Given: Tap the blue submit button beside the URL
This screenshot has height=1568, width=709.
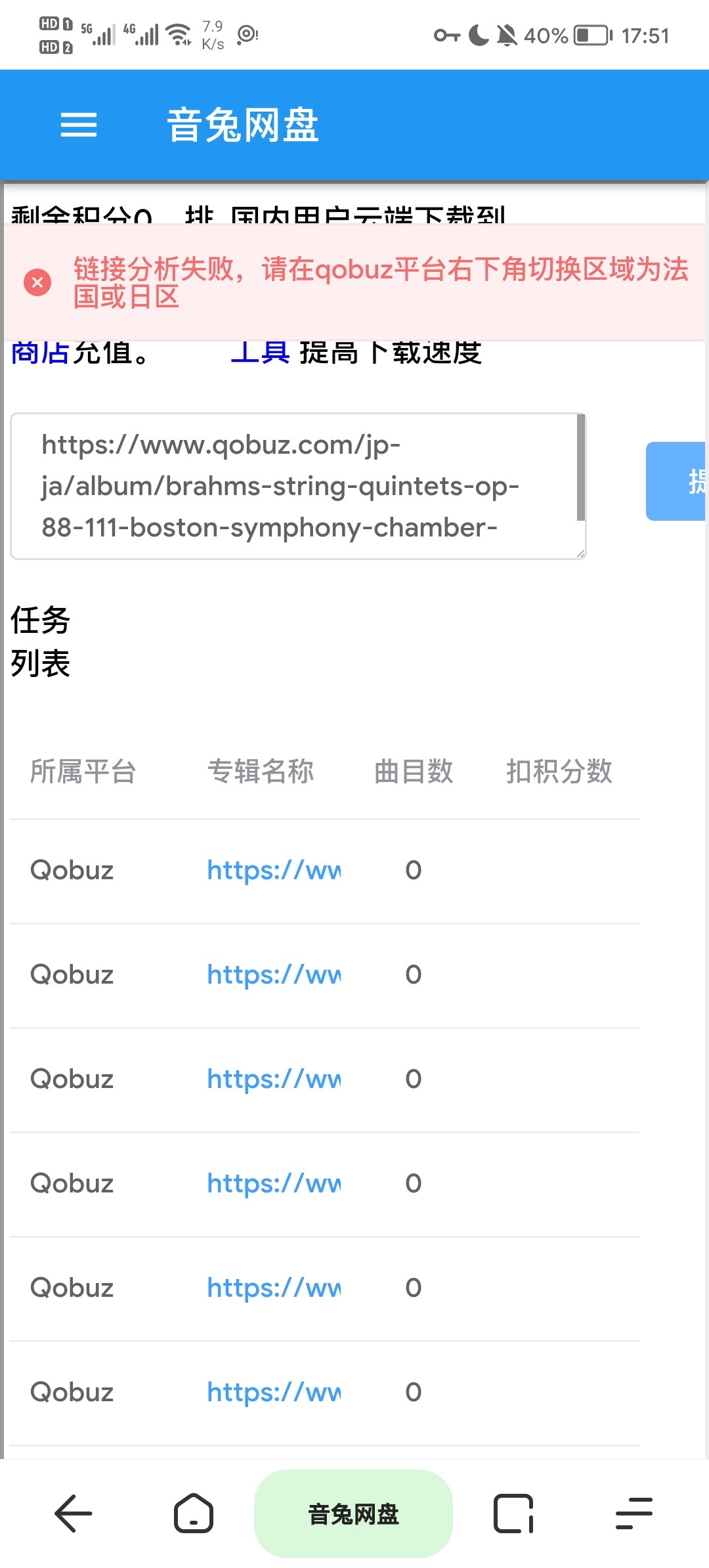Looking at the screenshot, I should [676, 481].
